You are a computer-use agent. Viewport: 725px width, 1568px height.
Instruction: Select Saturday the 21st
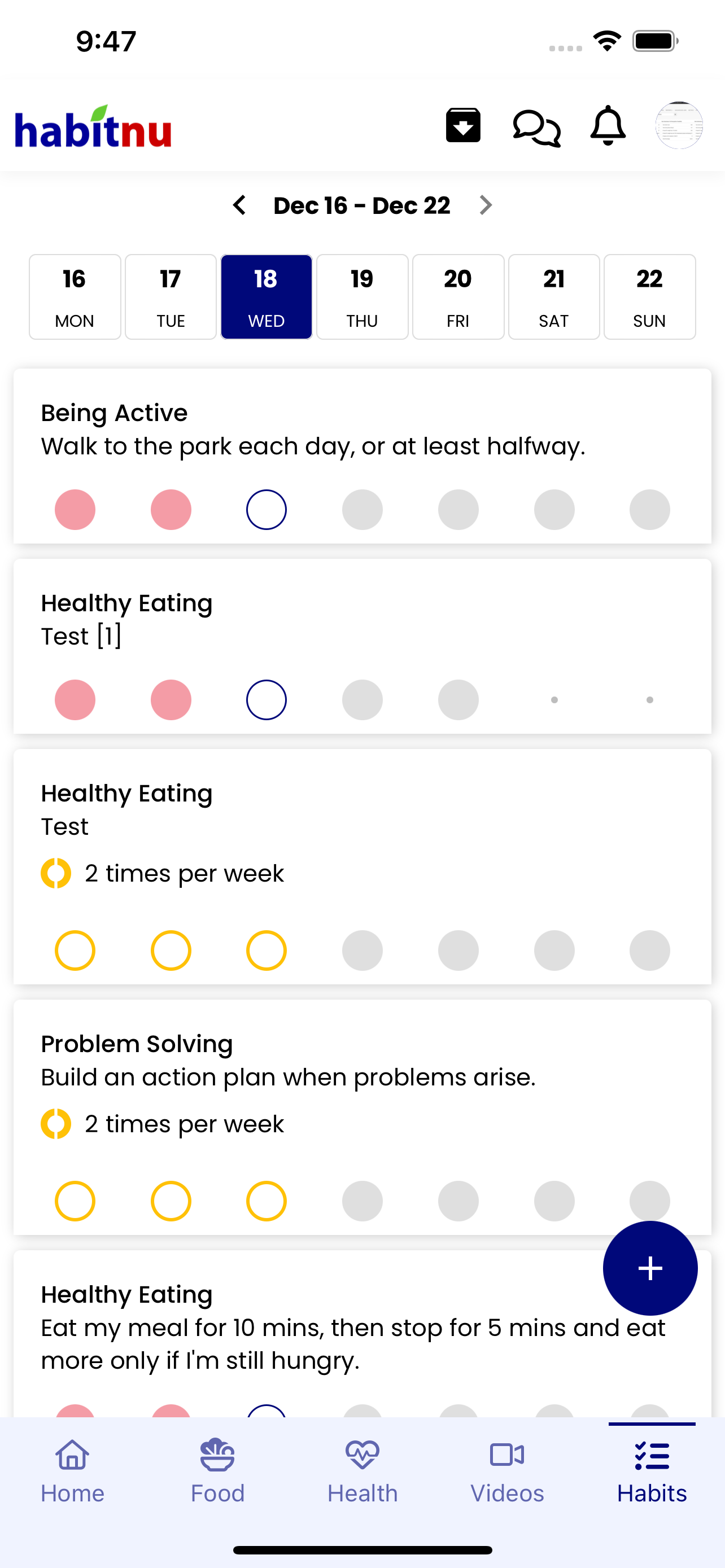[x=553, y=296]
